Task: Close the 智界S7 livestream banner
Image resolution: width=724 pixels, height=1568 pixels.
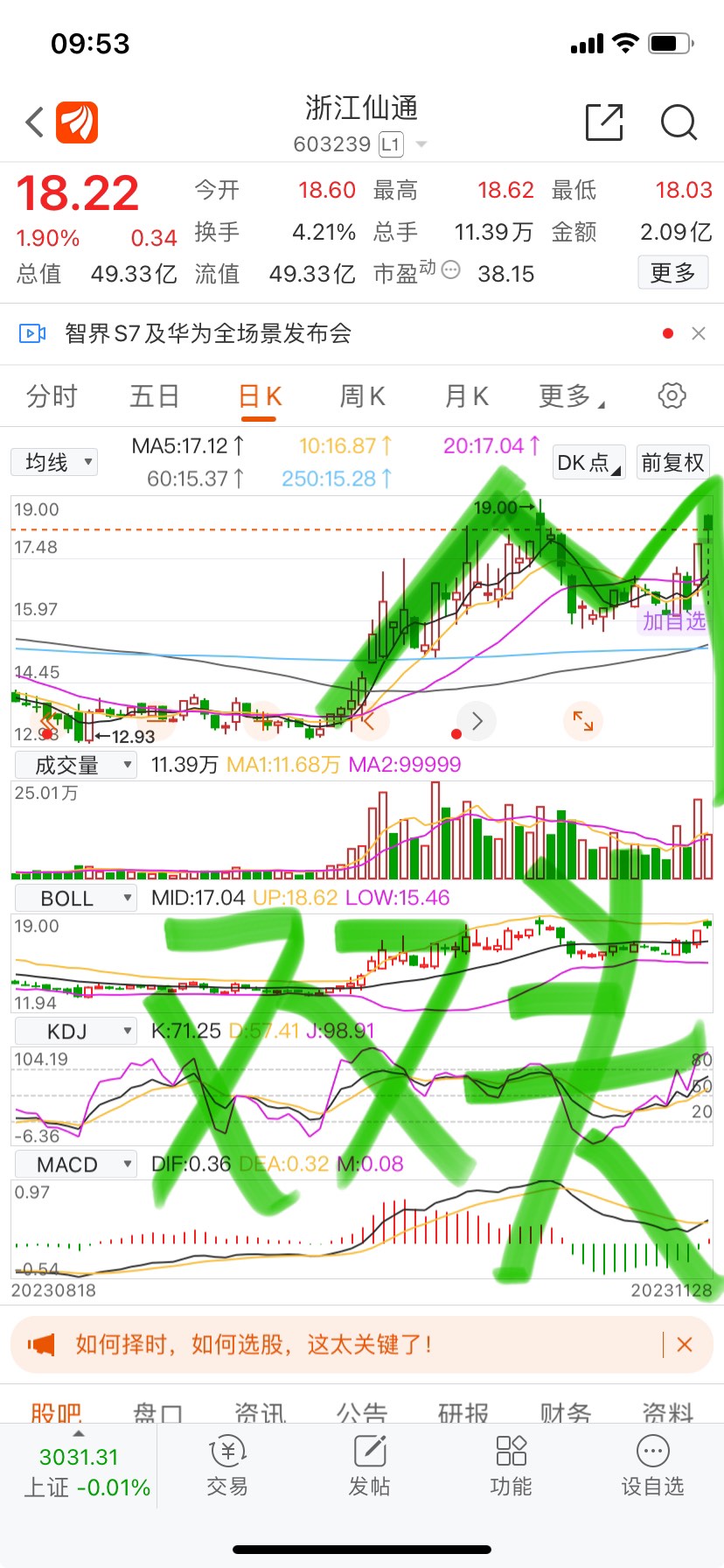Action: coord(699,333)
